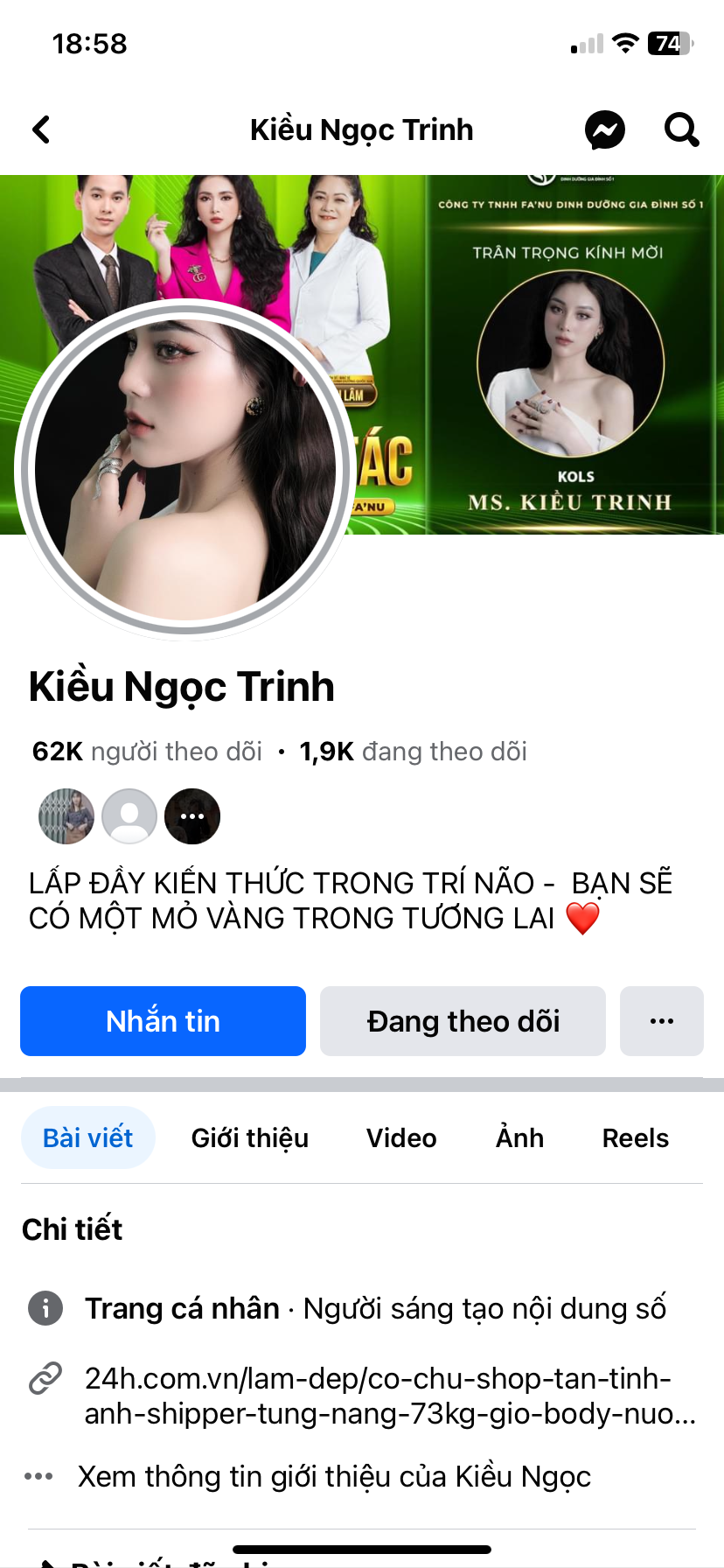View the 1,9K đang theo dõi list

tap(413, 752)
